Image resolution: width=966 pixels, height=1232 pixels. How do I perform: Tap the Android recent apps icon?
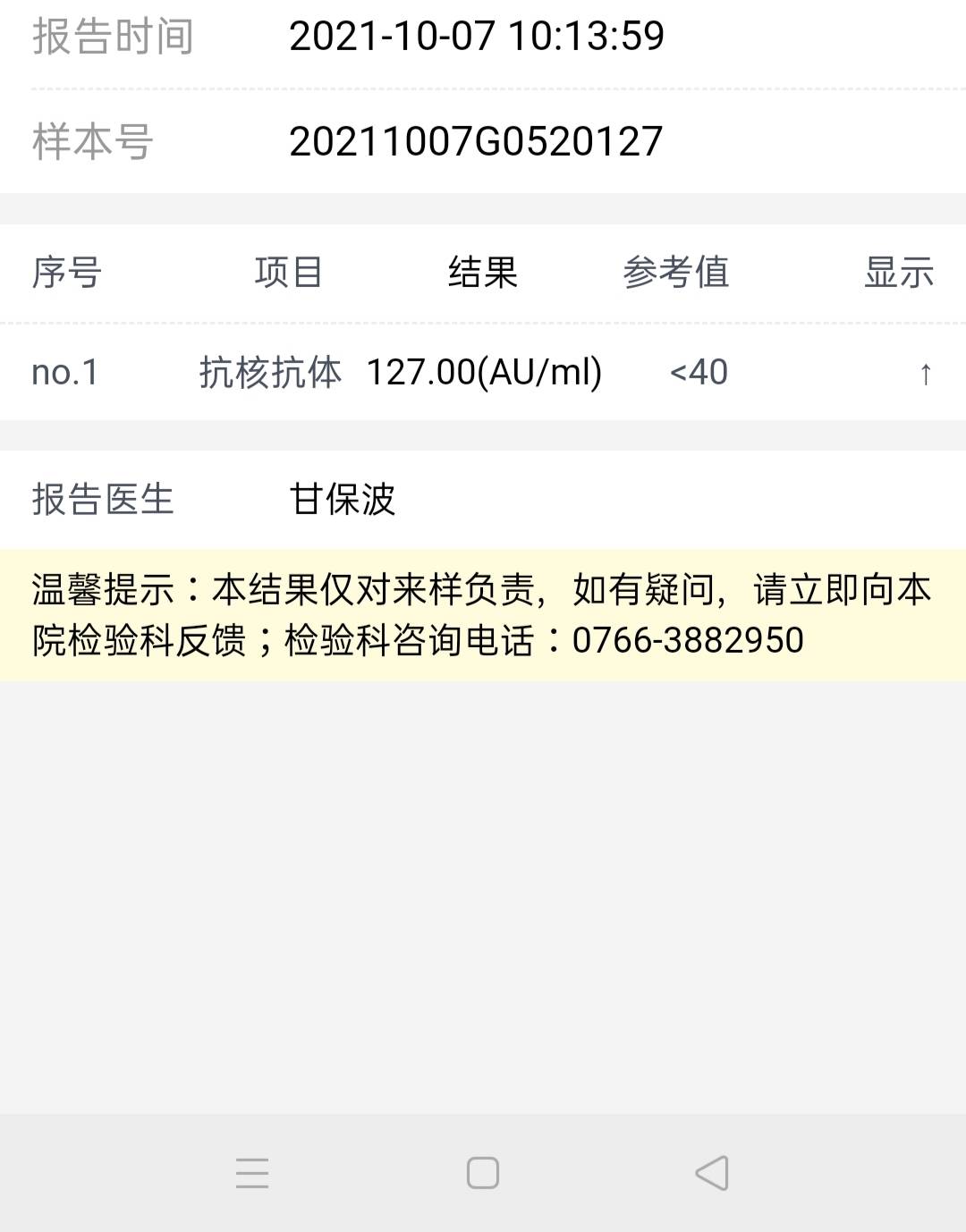tap(253, 1173)
